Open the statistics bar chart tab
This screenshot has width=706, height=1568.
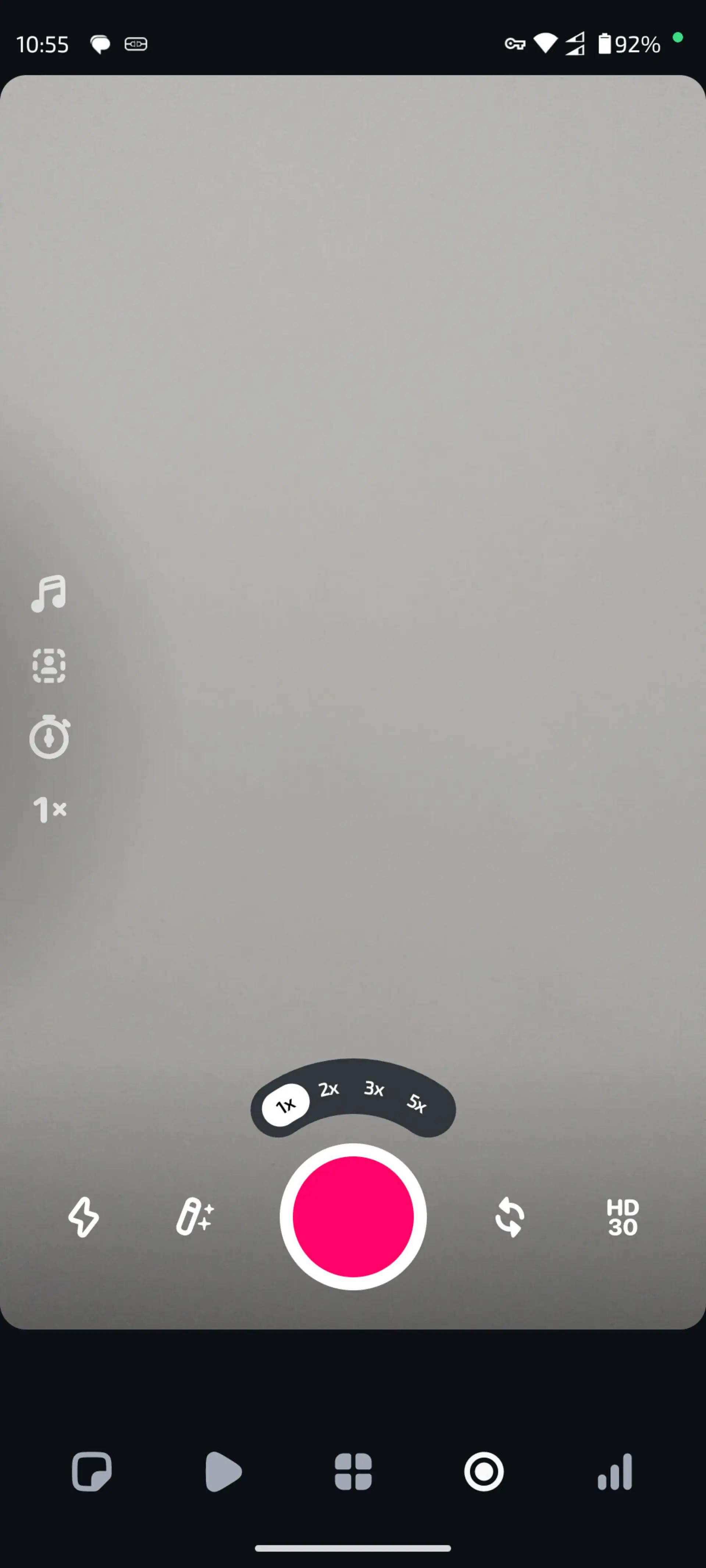point(615,1472)
